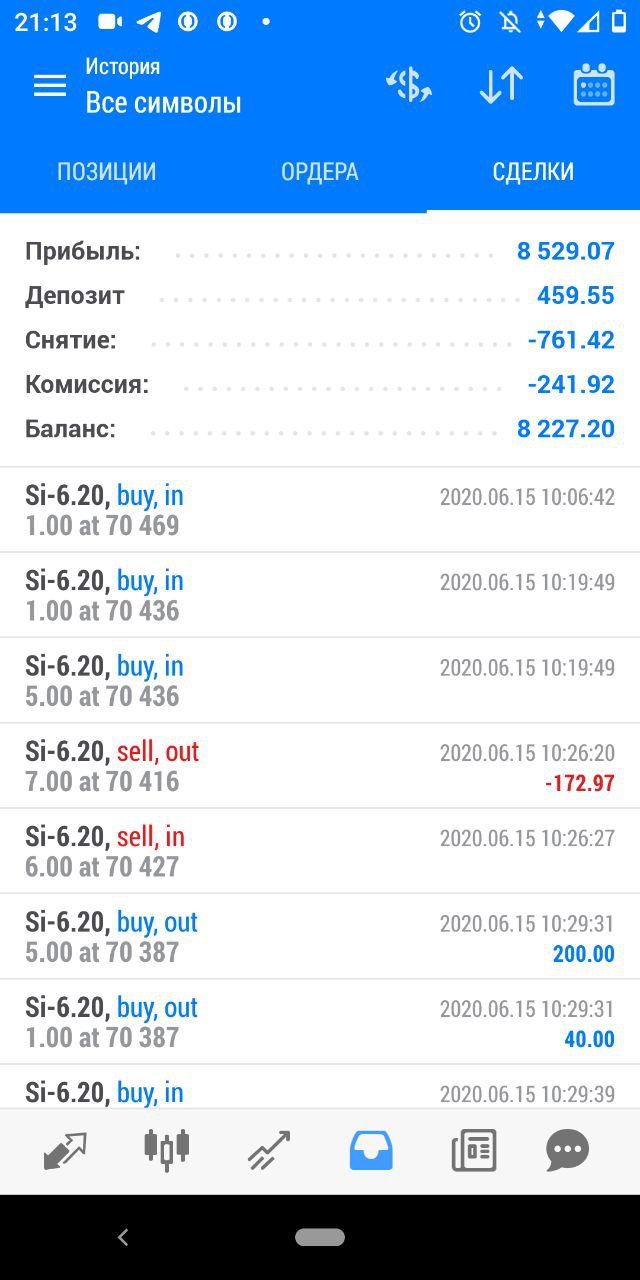Open the news section in bottom bar

pyautogui.click(x=473, y=1151)
